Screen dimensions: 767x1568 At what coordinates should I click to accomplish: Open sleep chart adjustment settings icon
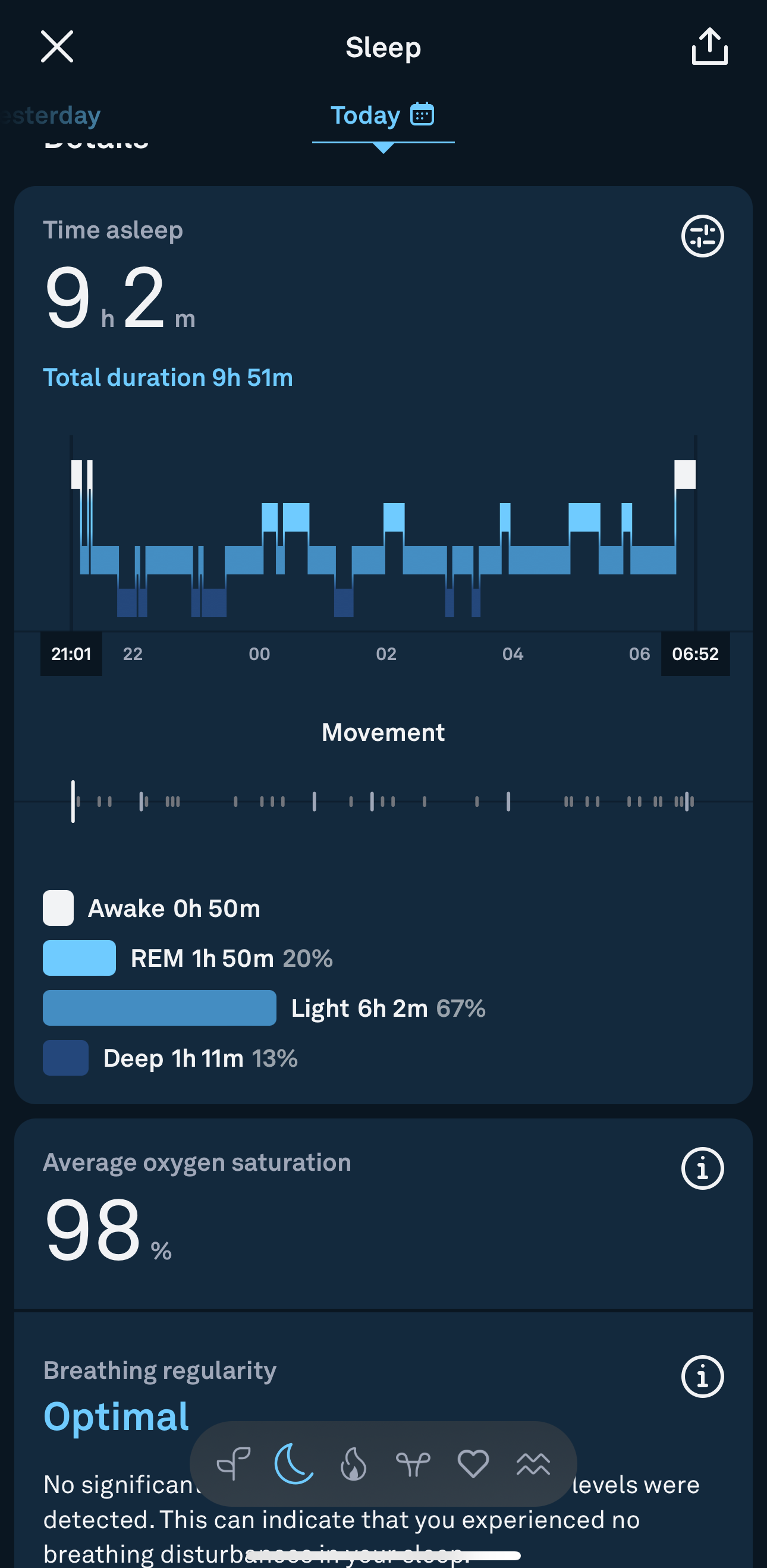point(702,236)
